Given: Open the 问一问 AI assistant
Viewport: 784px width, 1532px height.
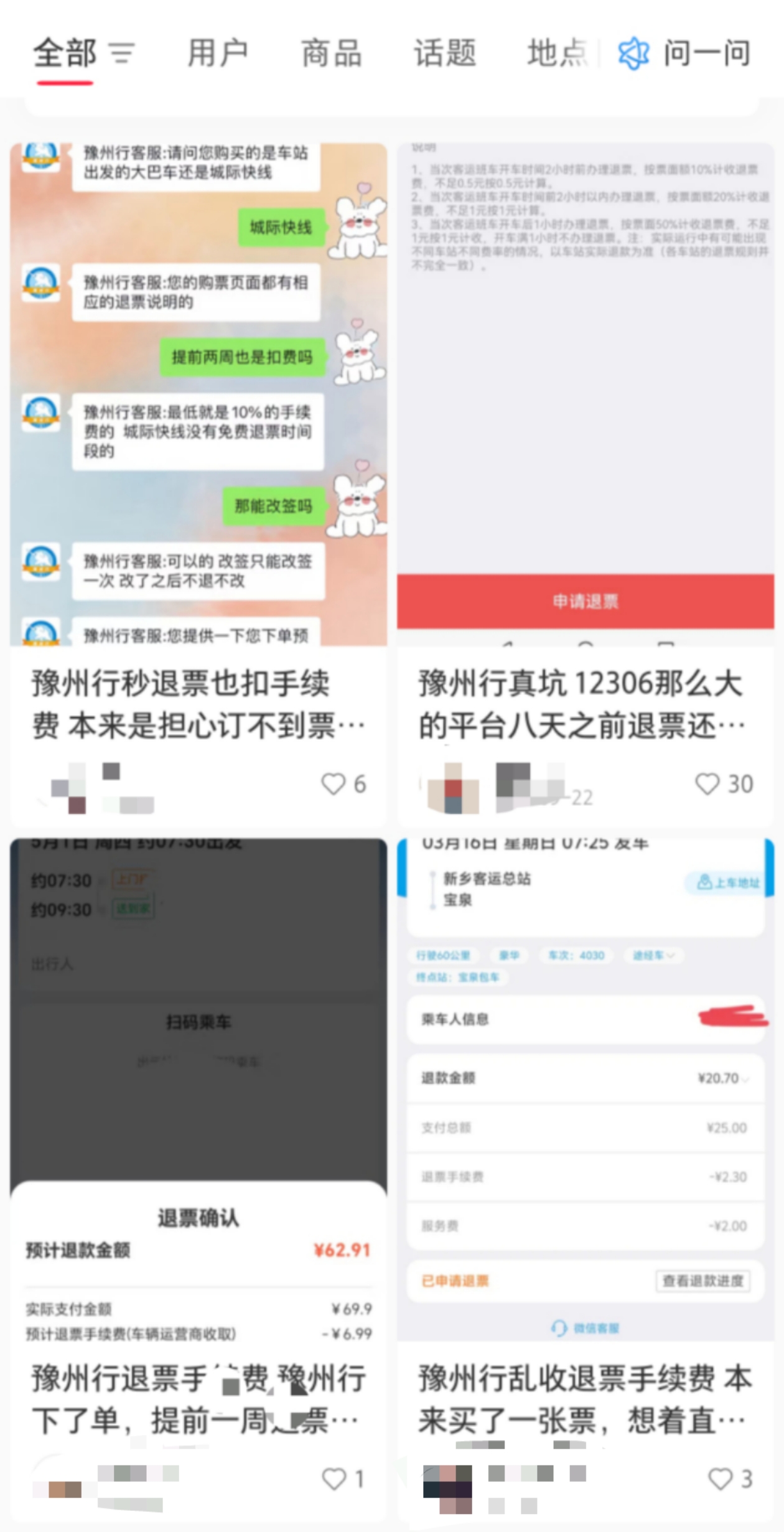Looking at the screenshot, I should (684, 53).
